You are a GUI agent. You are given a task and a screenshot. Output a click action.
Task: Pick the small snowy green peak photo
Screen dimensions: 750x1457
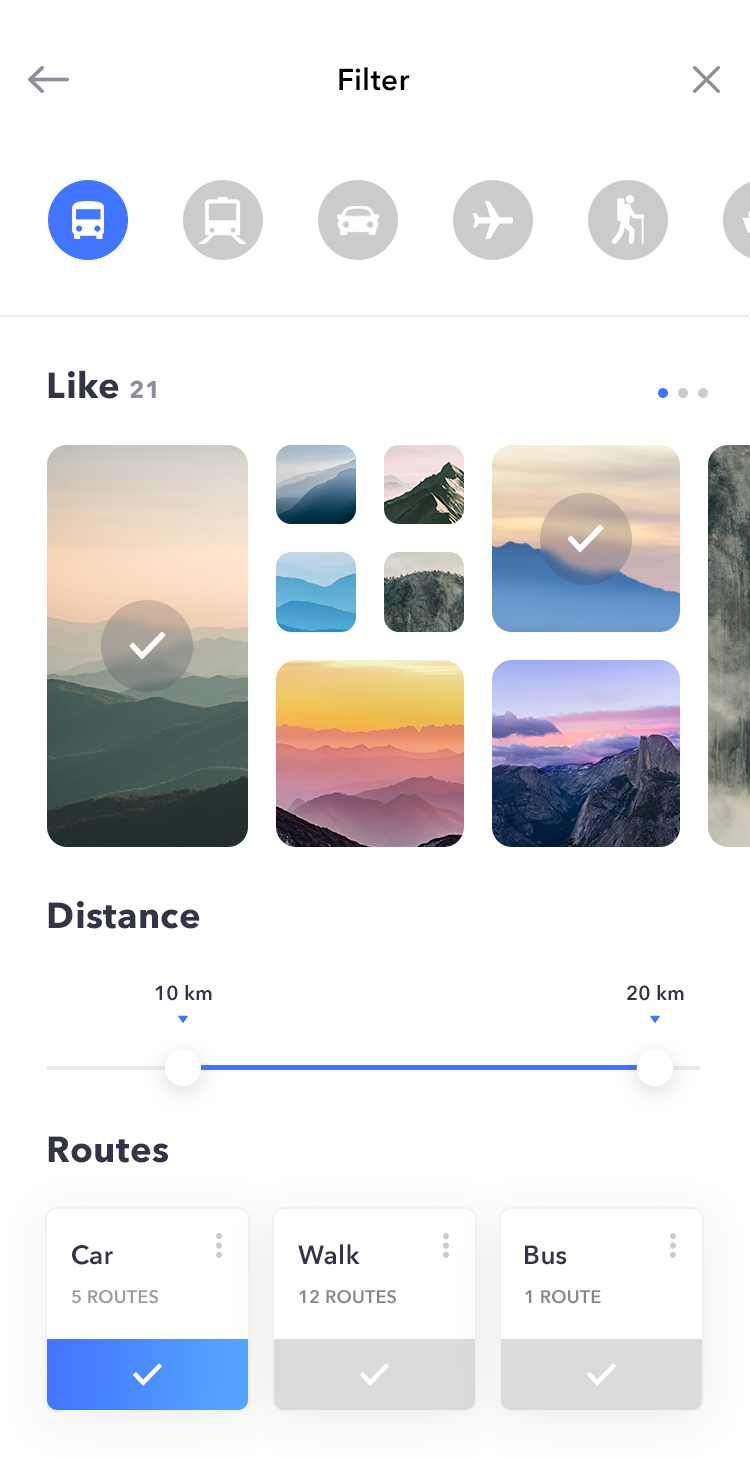pos(424,485)
